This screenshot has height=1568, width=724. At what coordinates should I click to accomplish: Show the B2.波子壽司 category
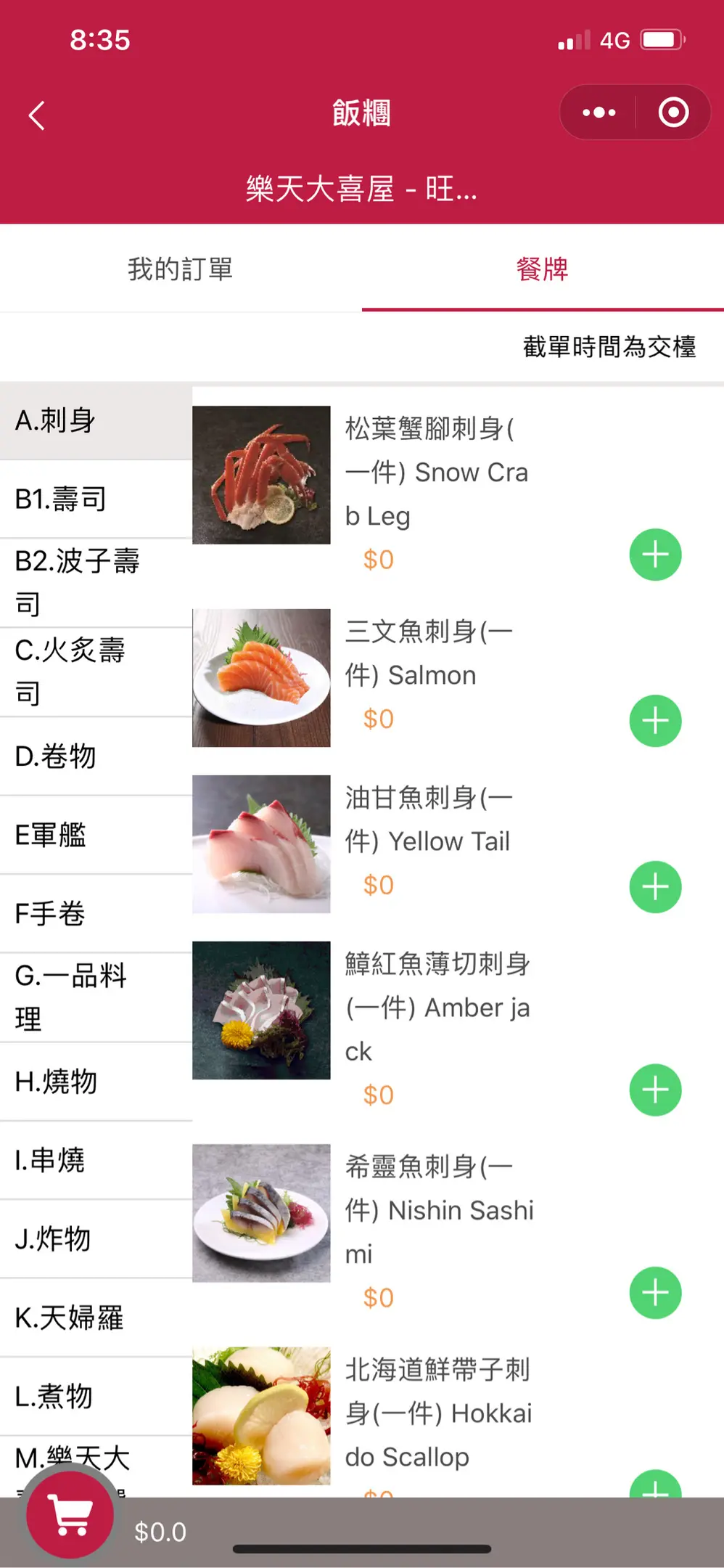(x=96, y=582)
